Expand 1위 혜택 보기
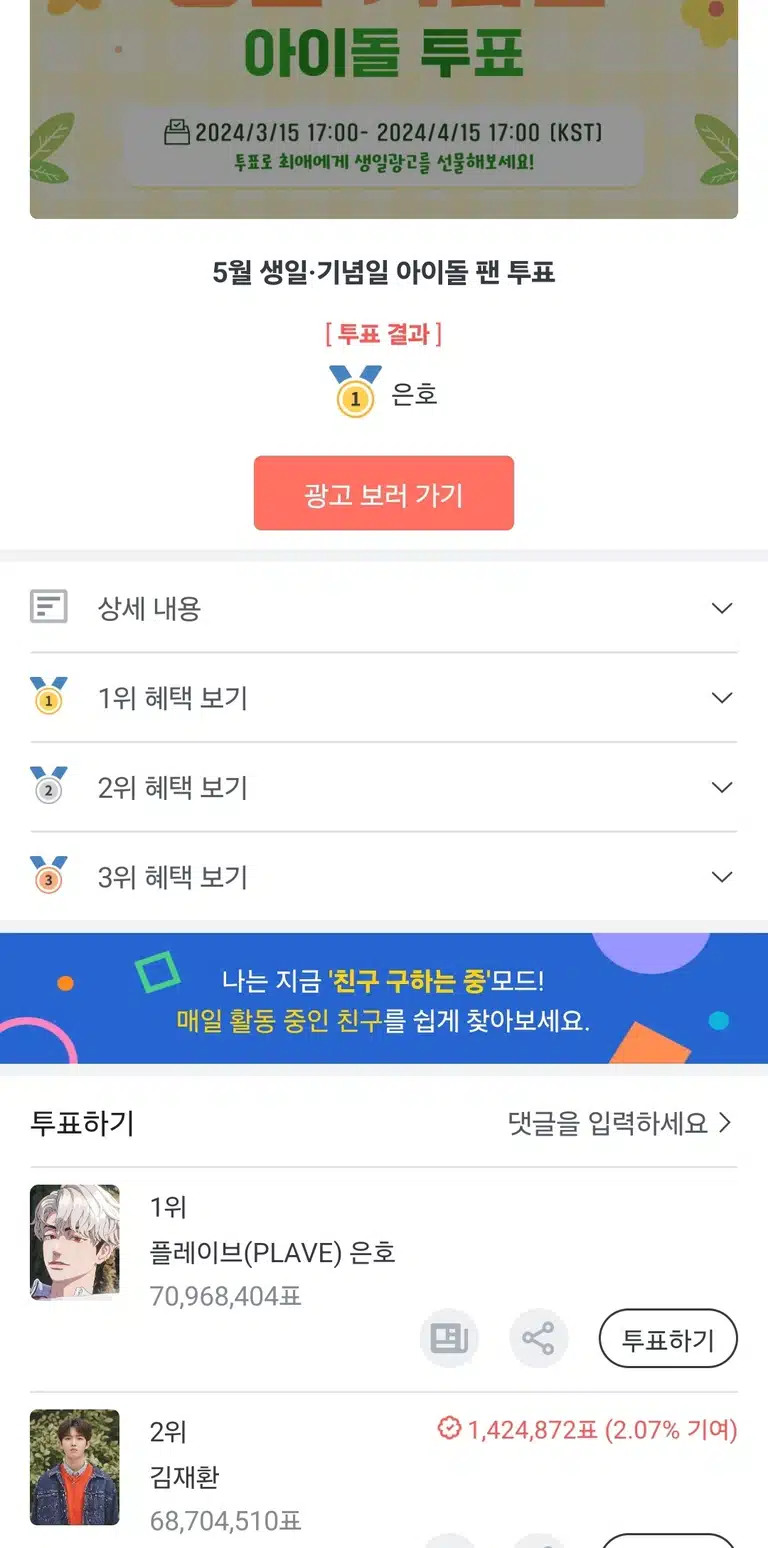Viewport: 768px width, 1548px height. point(384,697)
